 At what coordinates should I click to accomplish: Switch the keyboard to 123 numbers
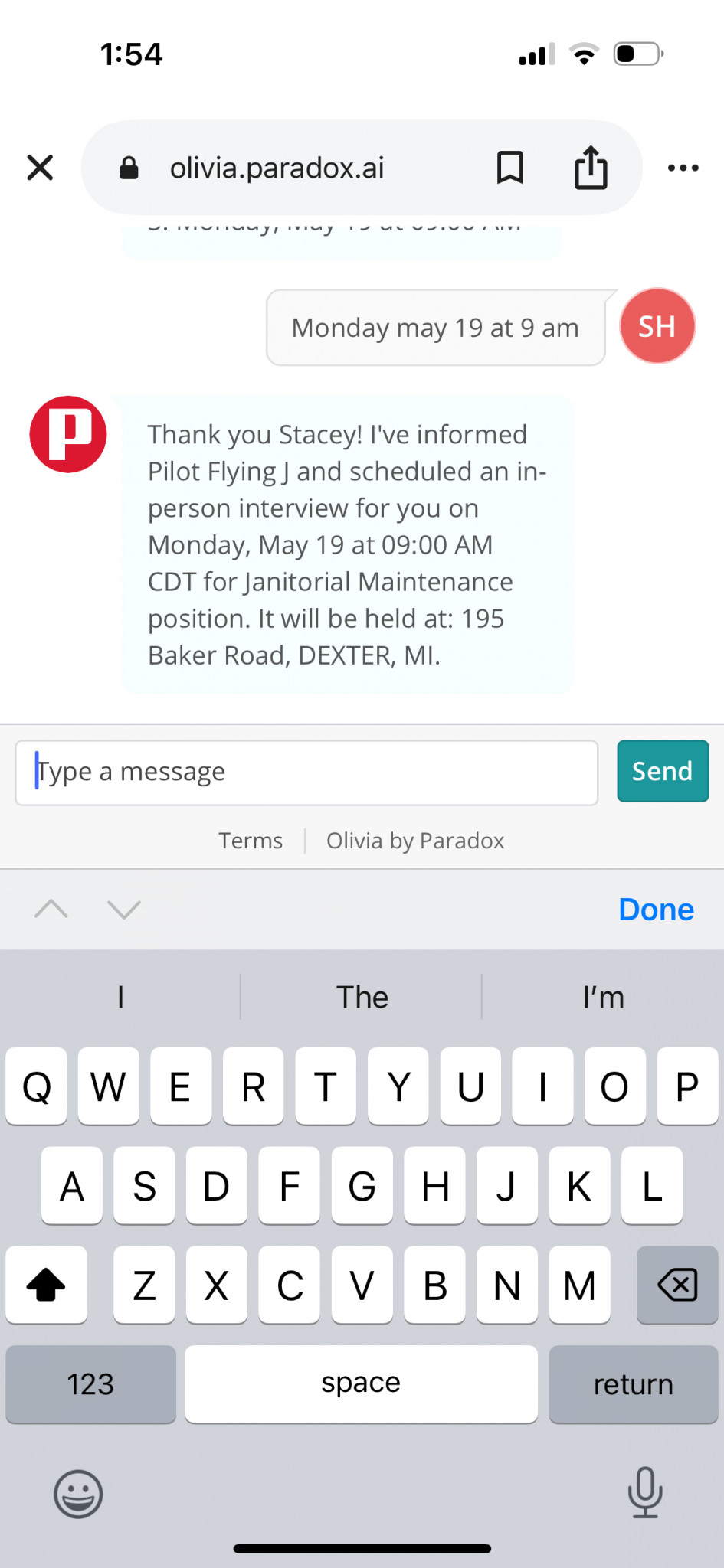tap(90, 1383)
